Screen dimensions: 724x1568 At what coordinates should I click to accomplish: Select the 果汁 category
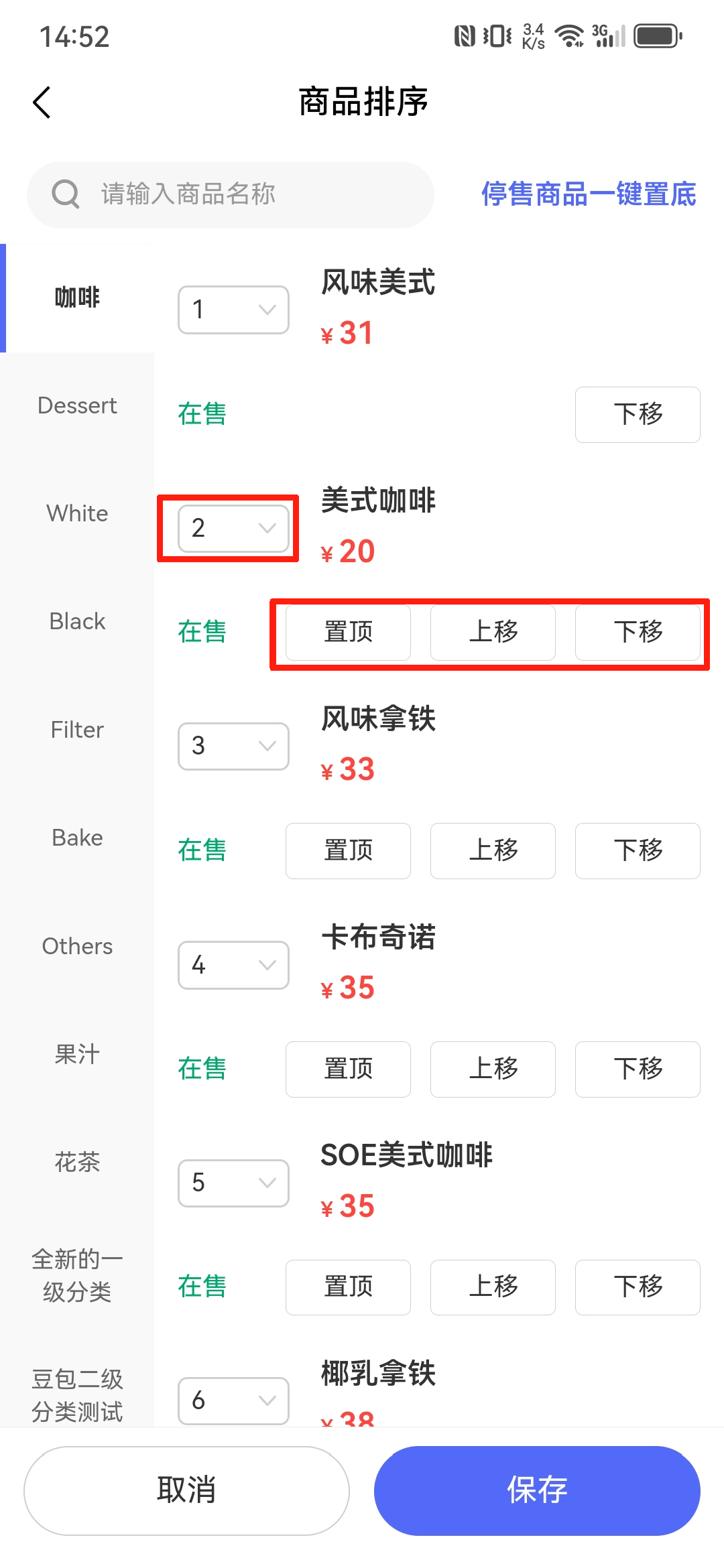point(77,1054)
